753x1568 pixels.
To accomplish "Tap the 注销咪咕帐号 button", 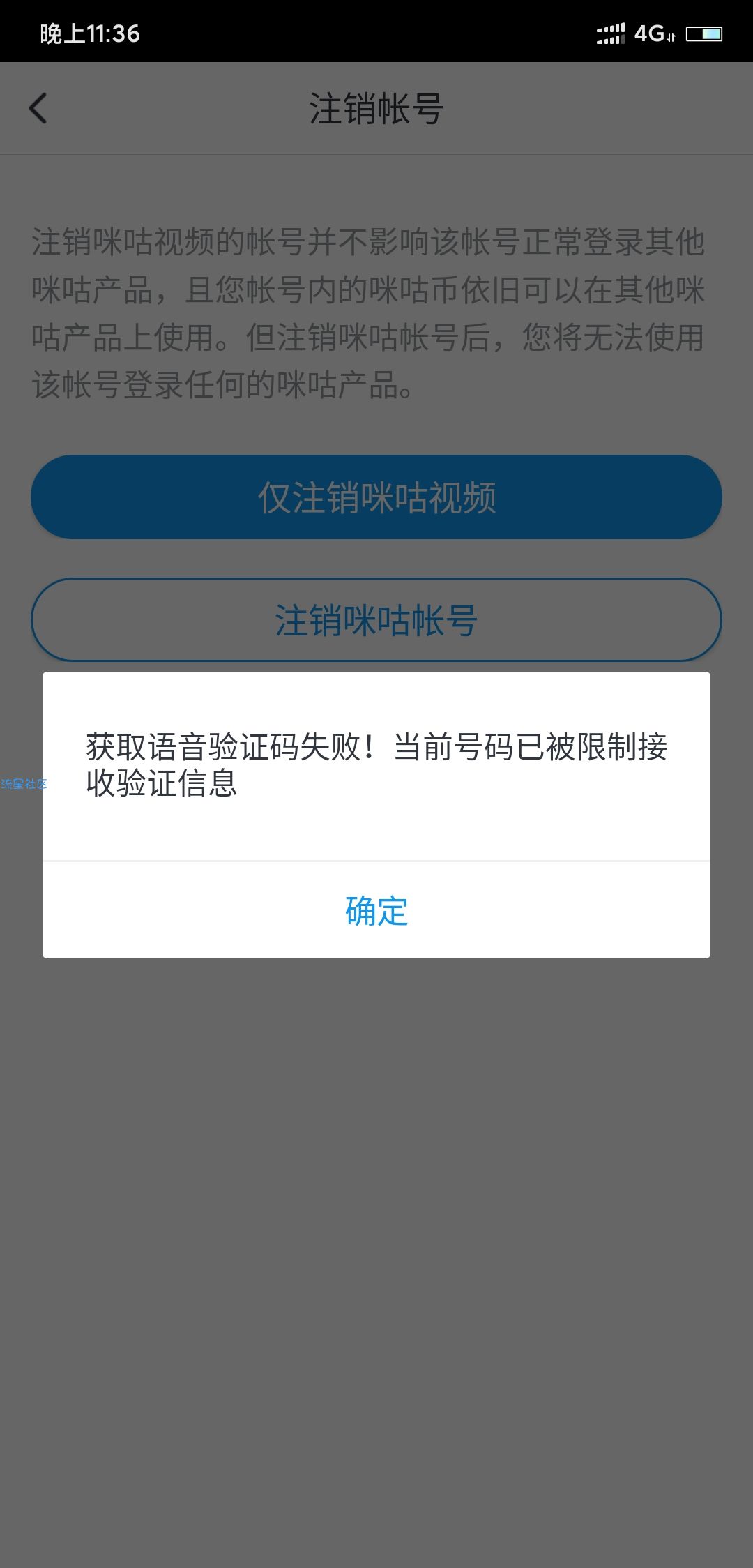I will tap(376, 619).
